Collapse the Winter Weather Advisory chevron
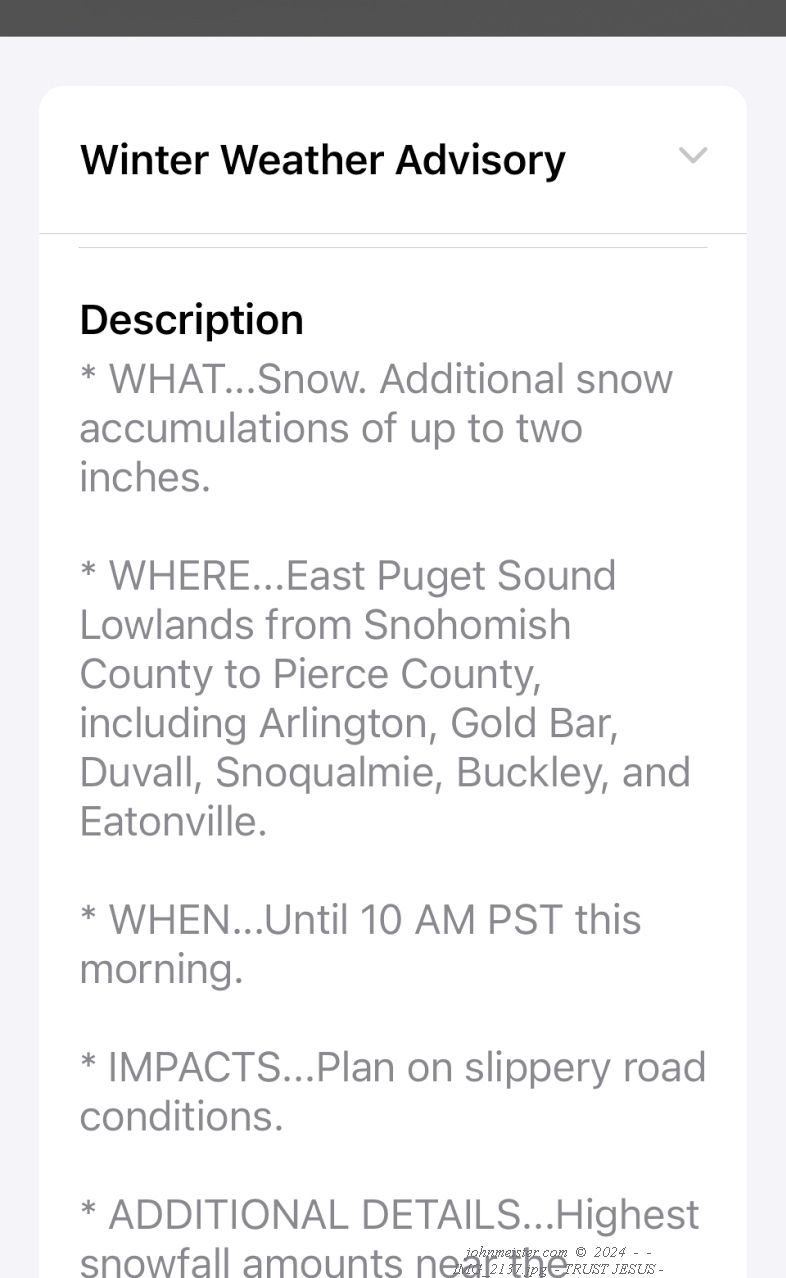The width and height of the screenshot is (786, 1278). 693,156
